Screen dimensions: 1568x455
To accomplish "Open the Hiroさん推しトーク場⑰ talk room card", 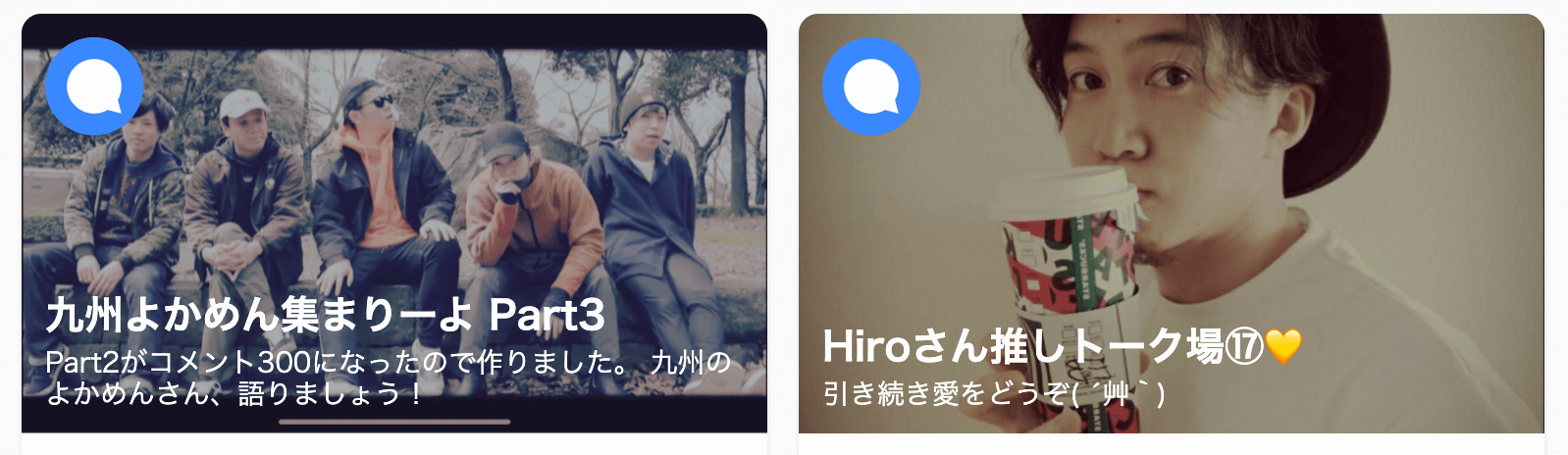I will 1171,226.
